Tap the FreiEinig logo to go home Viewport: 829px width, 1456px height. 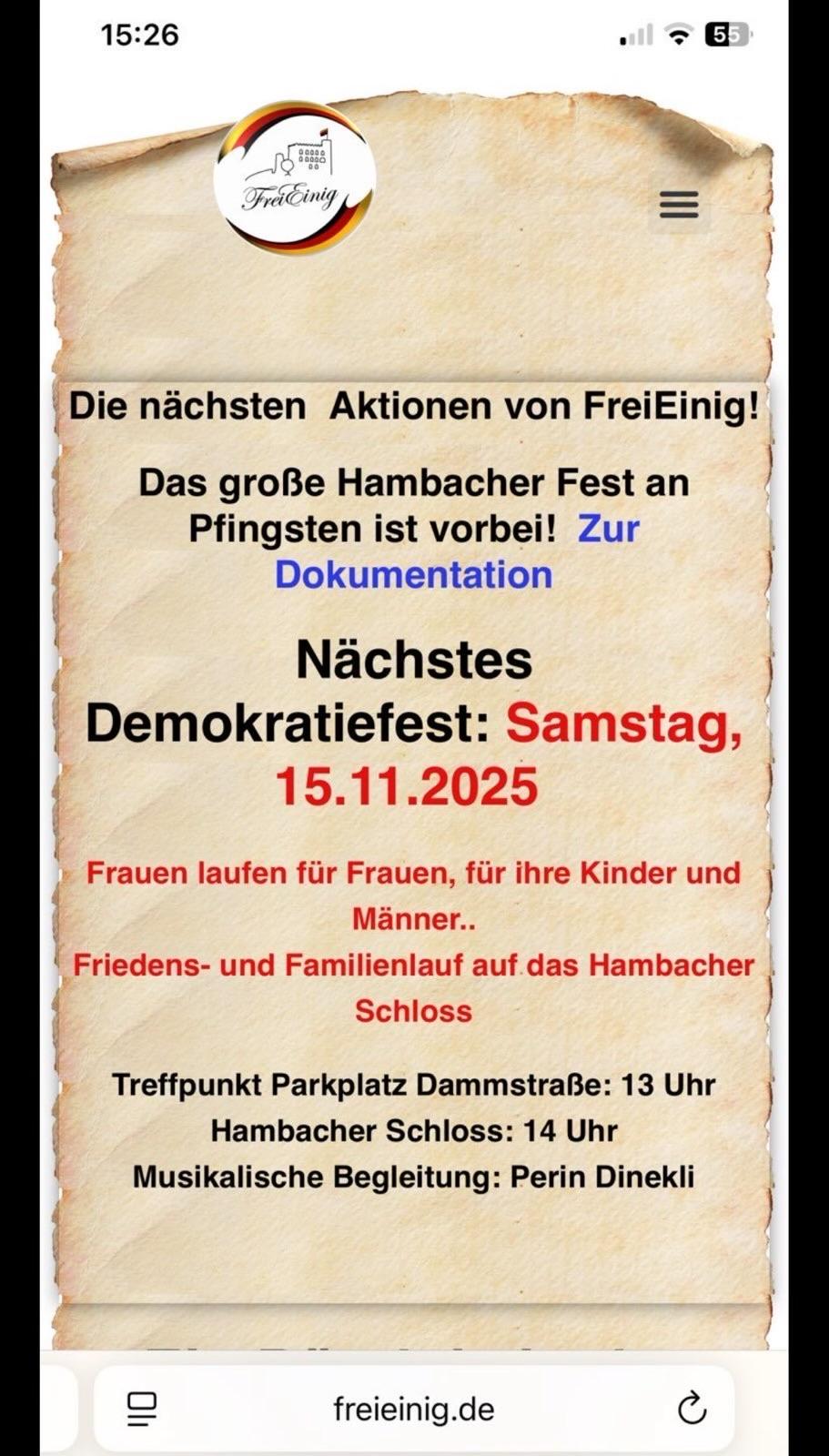pyautogui.click(x=294, y=178)
